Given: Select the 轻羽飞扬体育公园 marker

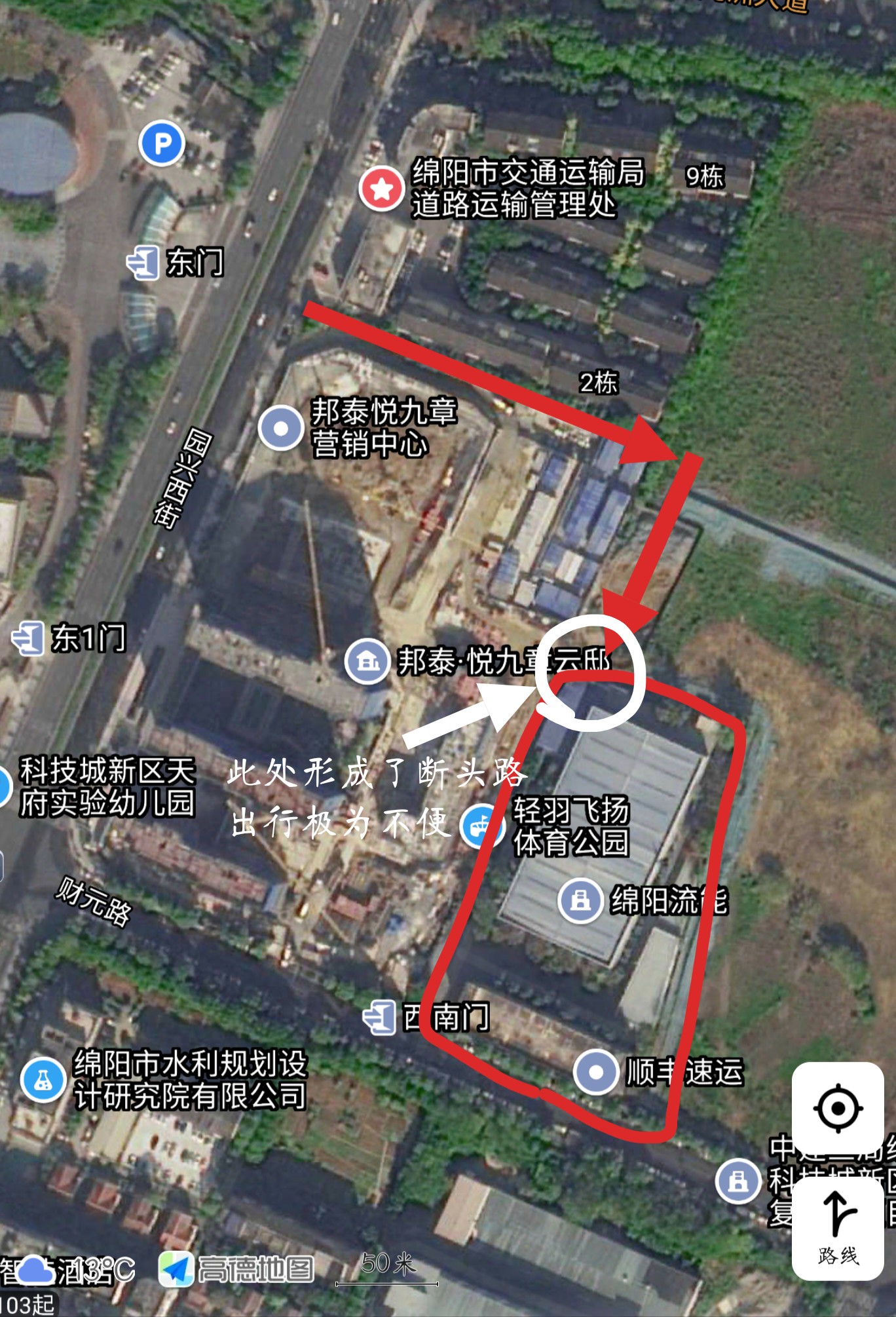Looking at the screenshot, I should click(481, 826).
